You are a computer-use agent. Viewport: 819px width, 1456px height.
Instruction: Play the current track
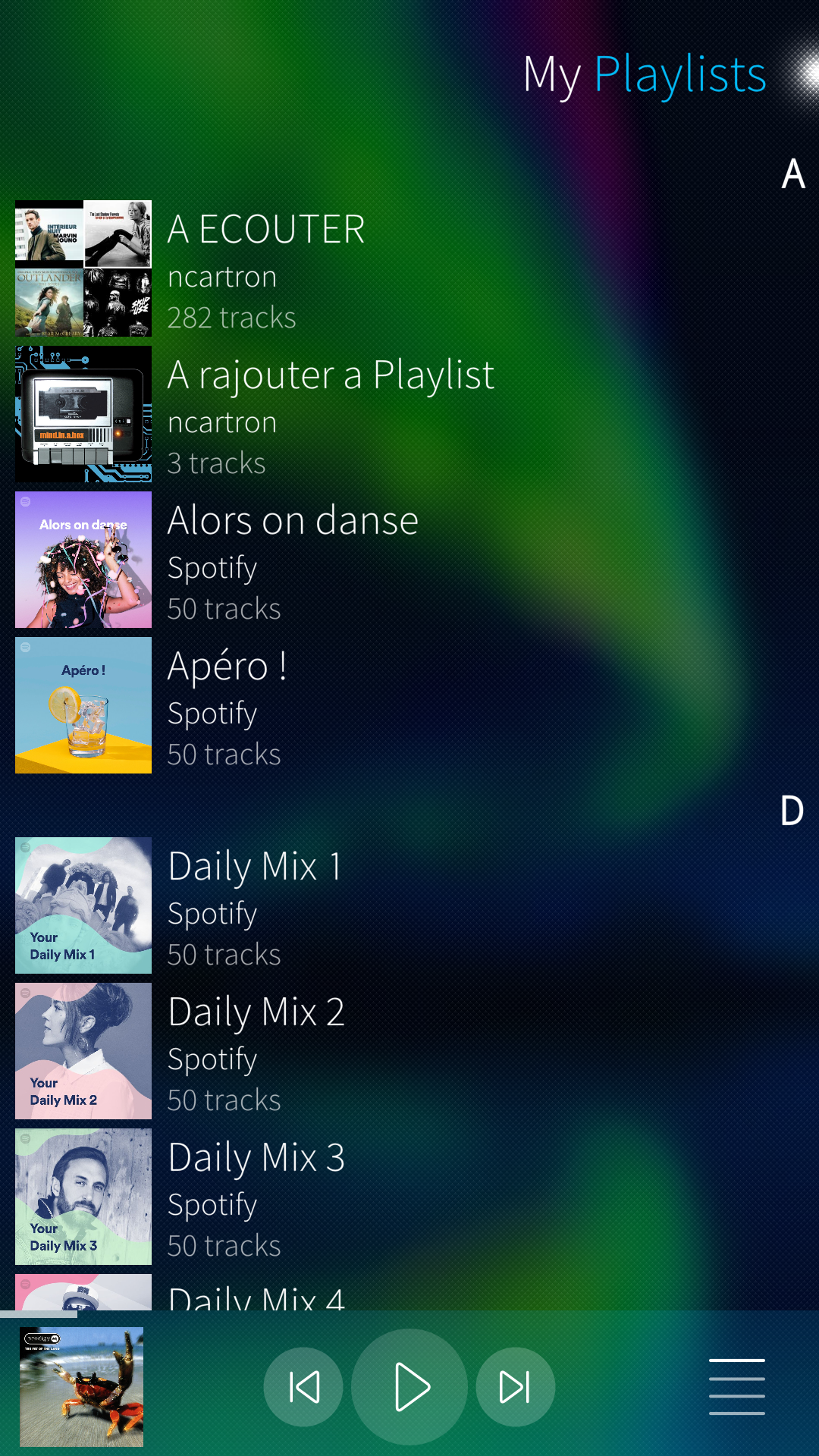[x=409, y=1387]
